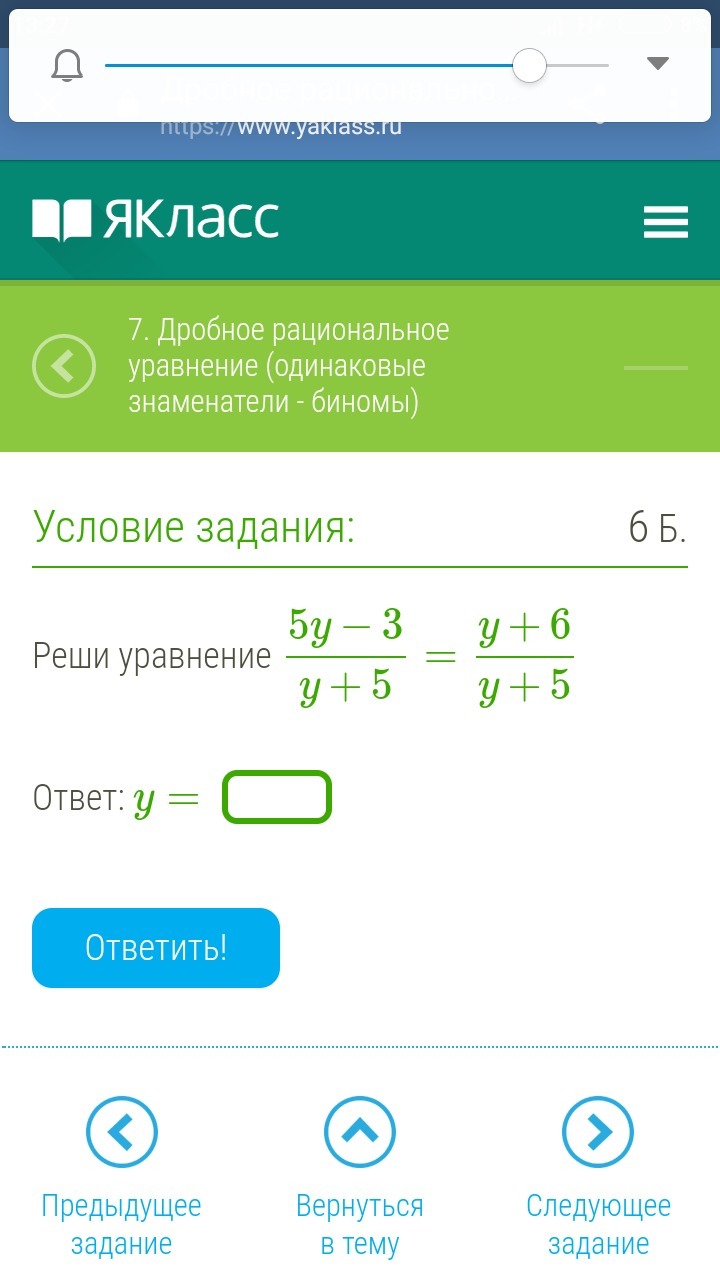Open Следующее задание
The height and width of the screenshot is (1280, 720).
point(598,1132)
